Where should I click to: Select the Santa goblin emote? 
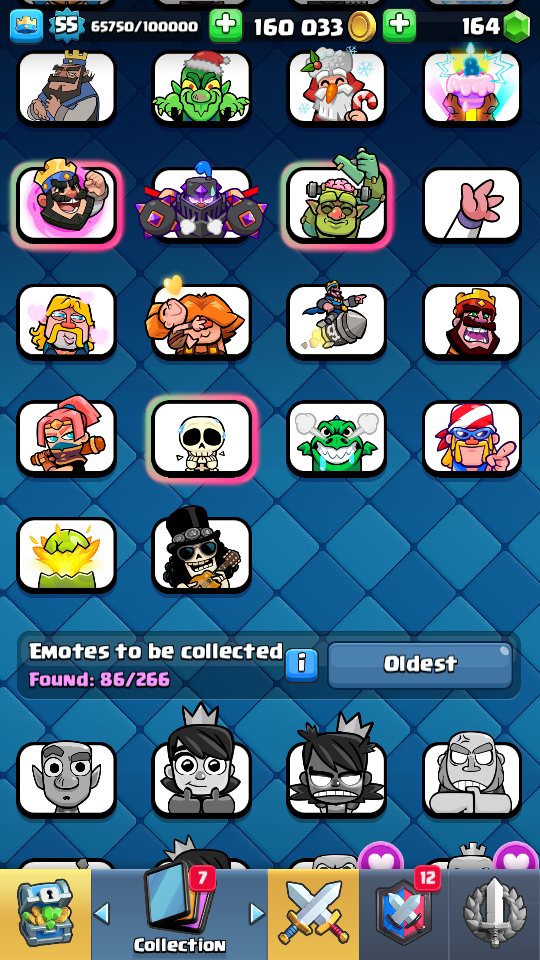coord(201,88)
